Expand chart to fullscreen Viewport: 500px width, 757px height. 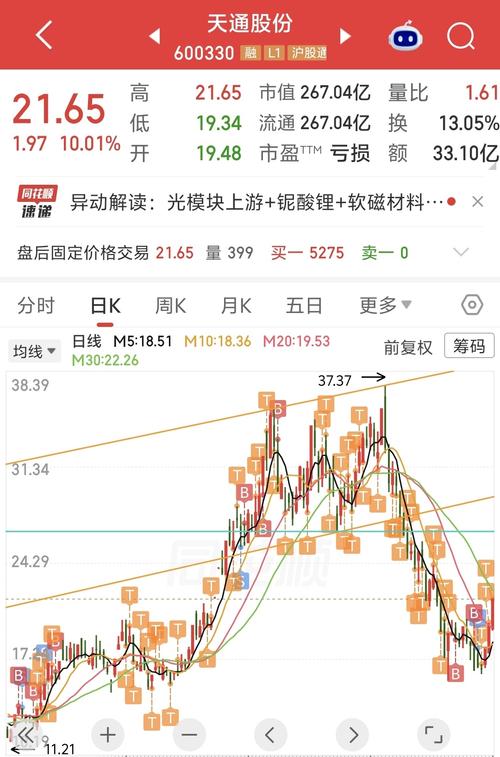click(433, 735)
